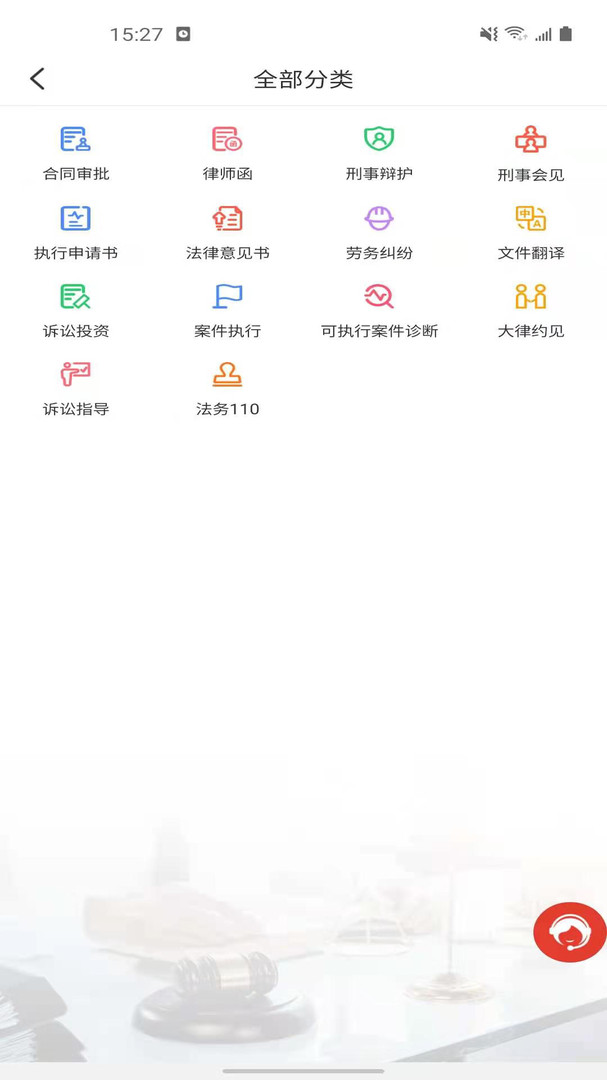
Task: Contact customer service via red headset button
Action: pos(570,932)
